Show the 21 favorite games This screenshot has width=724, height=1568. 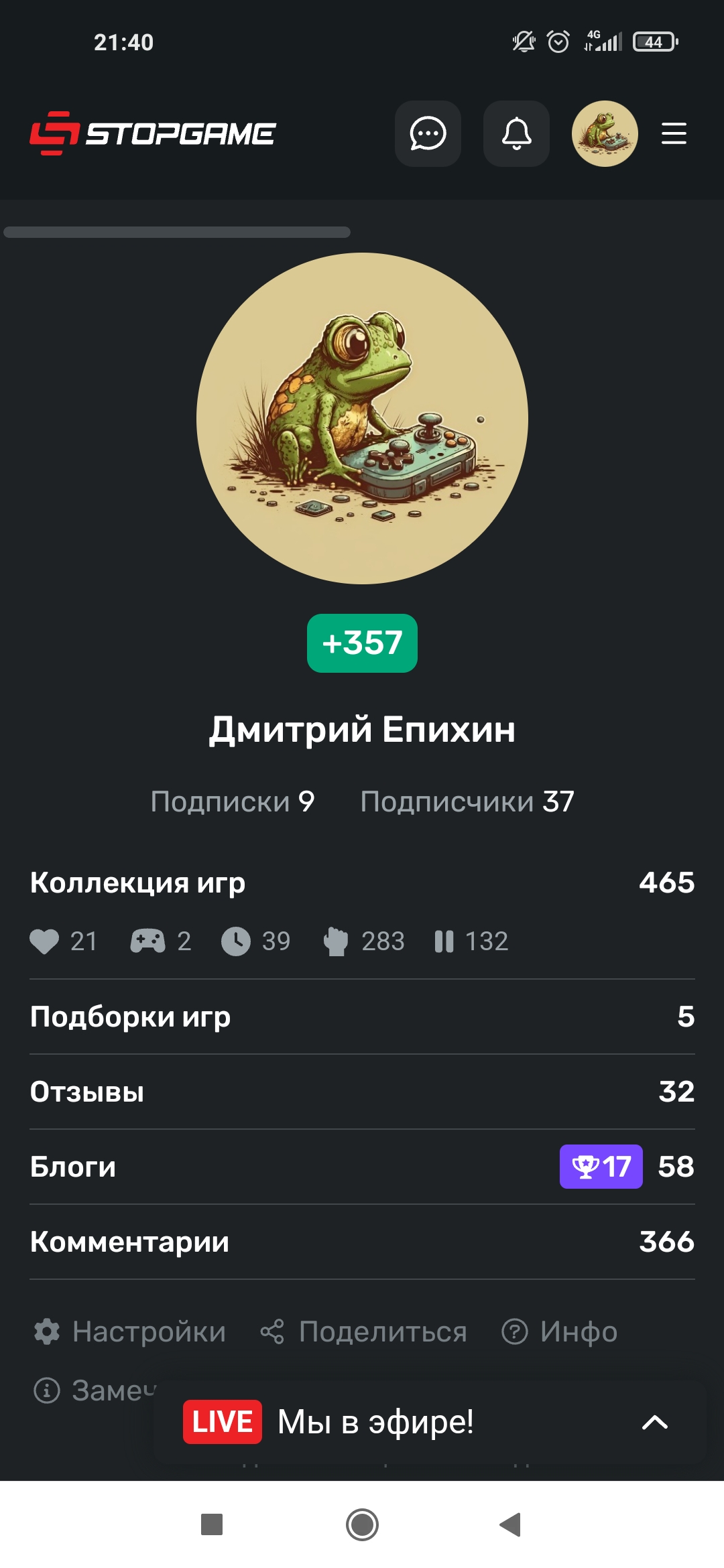coord(64,941)
